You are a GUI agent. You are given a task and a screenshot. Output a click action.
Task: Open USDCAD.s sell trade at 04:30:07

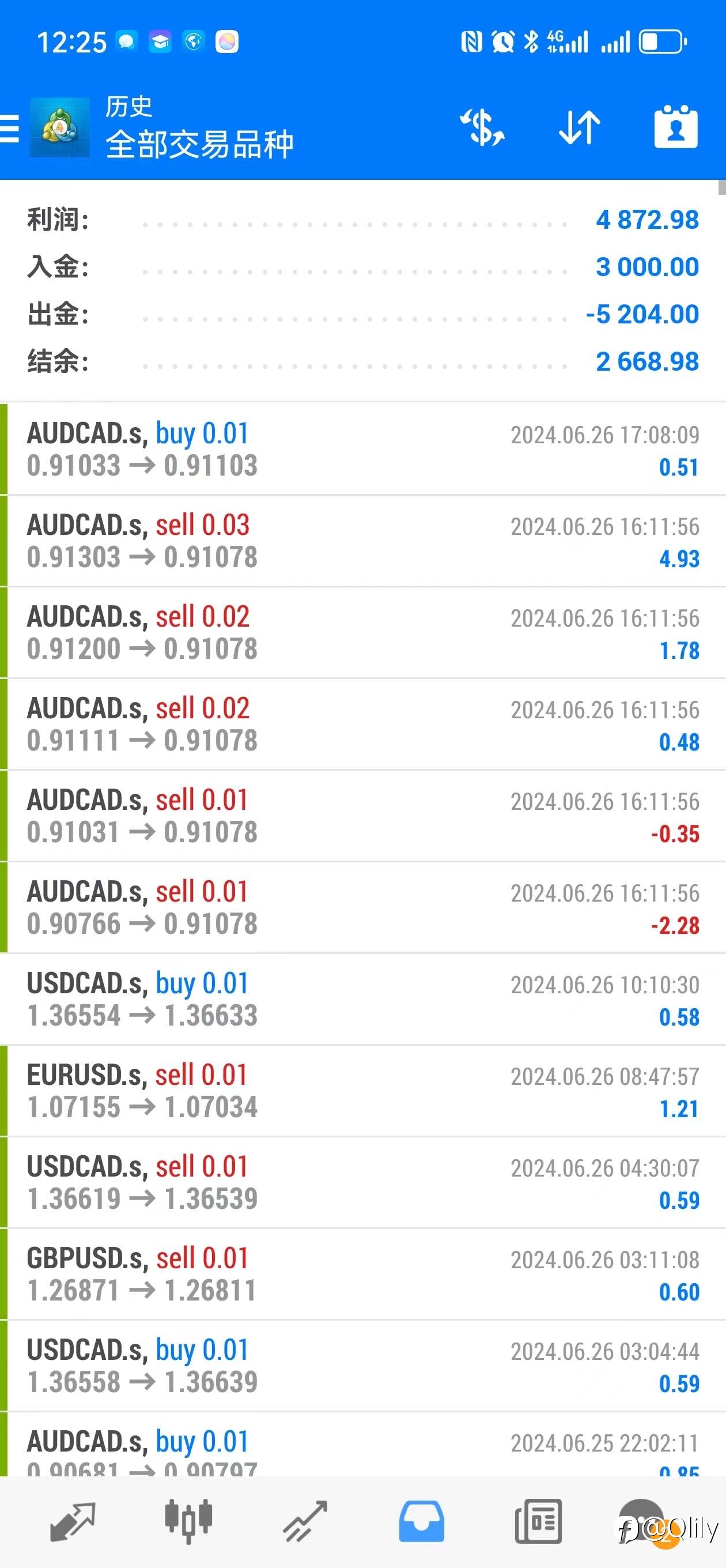tap(362, 1183)
